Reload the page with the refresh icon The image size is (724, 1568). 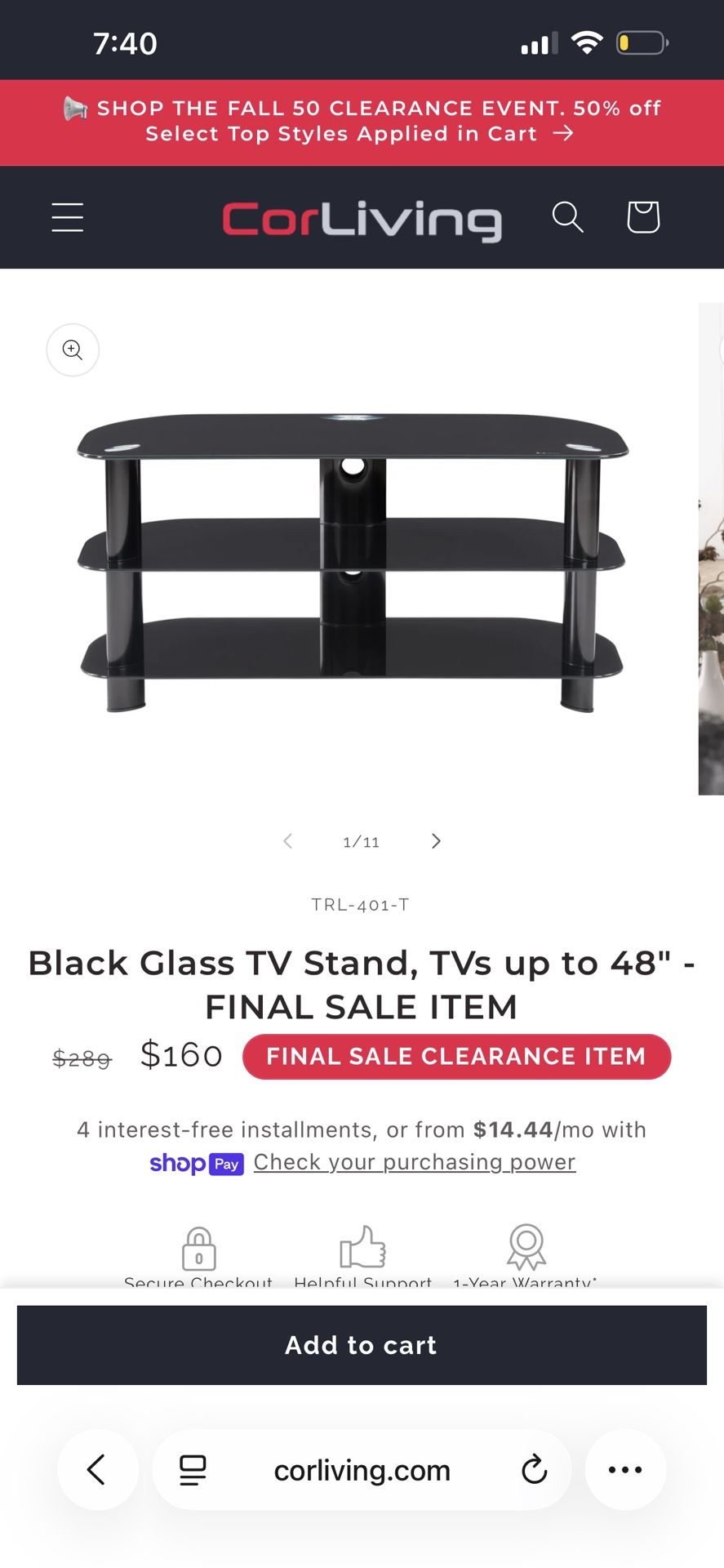click(x=534, y=1470)
